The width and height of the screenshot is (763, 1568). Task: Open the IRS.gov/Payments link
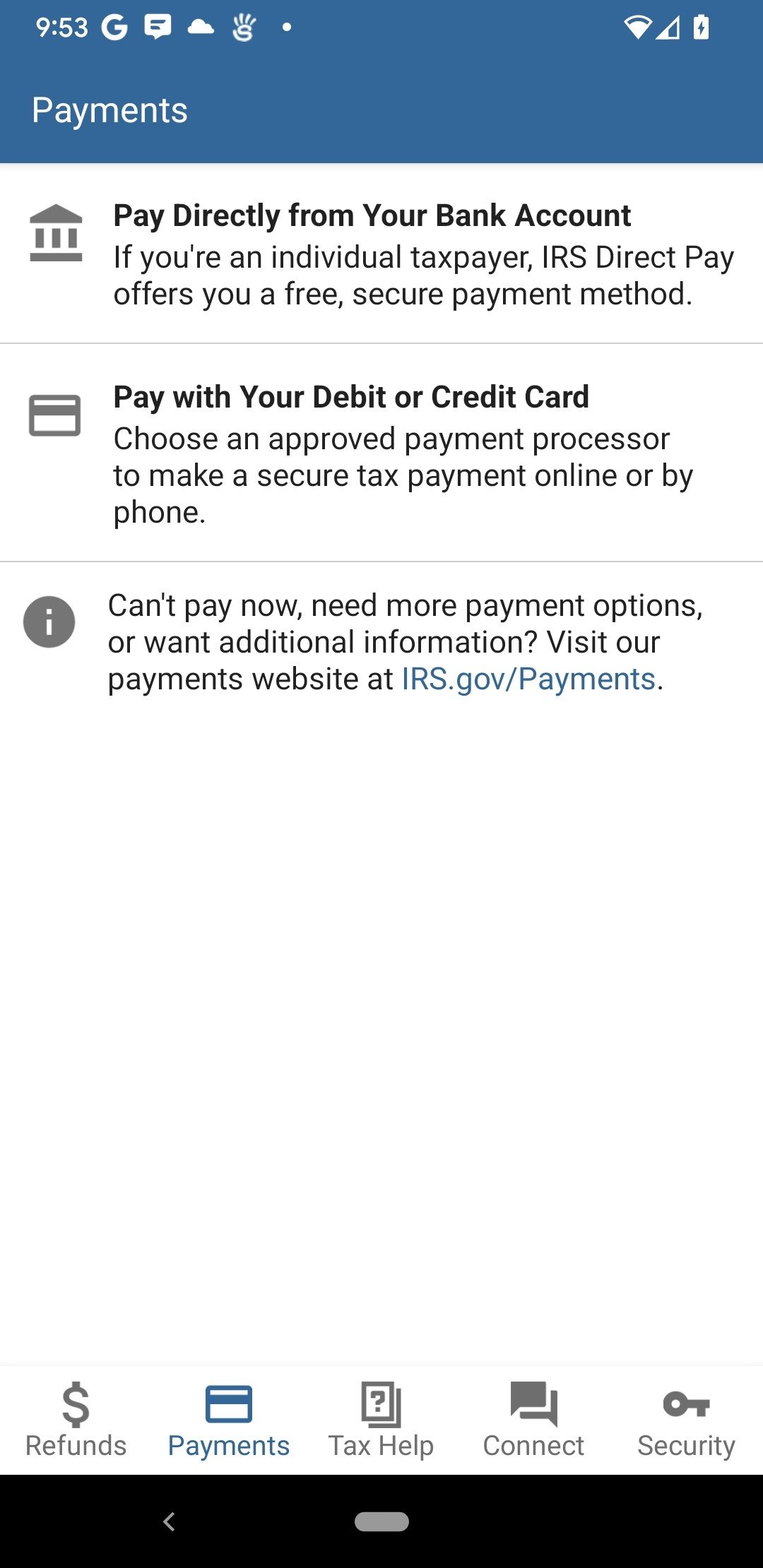pyautogui.click(x=528, y=679)
